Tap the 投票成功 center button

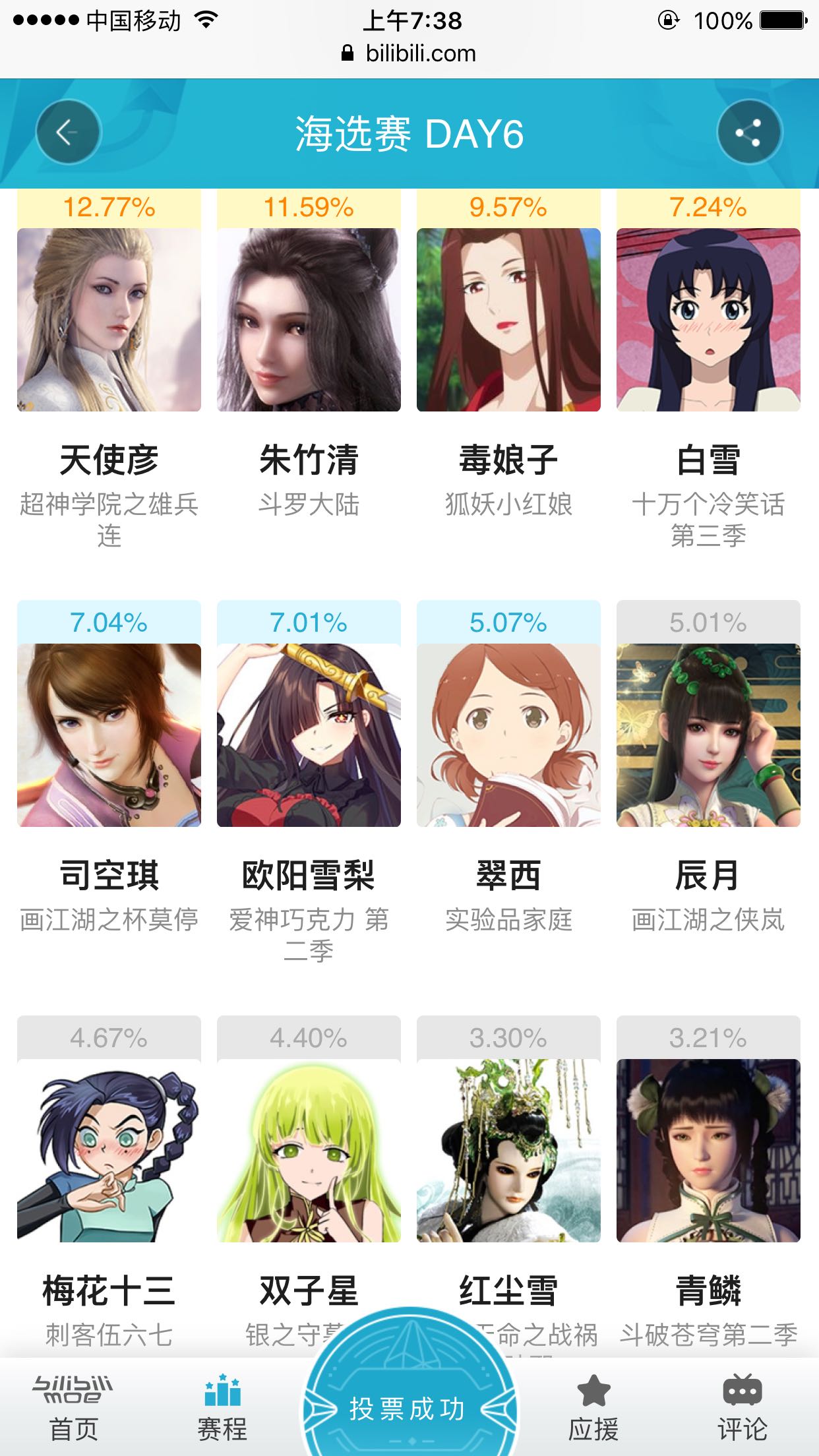click(408, 1407)
